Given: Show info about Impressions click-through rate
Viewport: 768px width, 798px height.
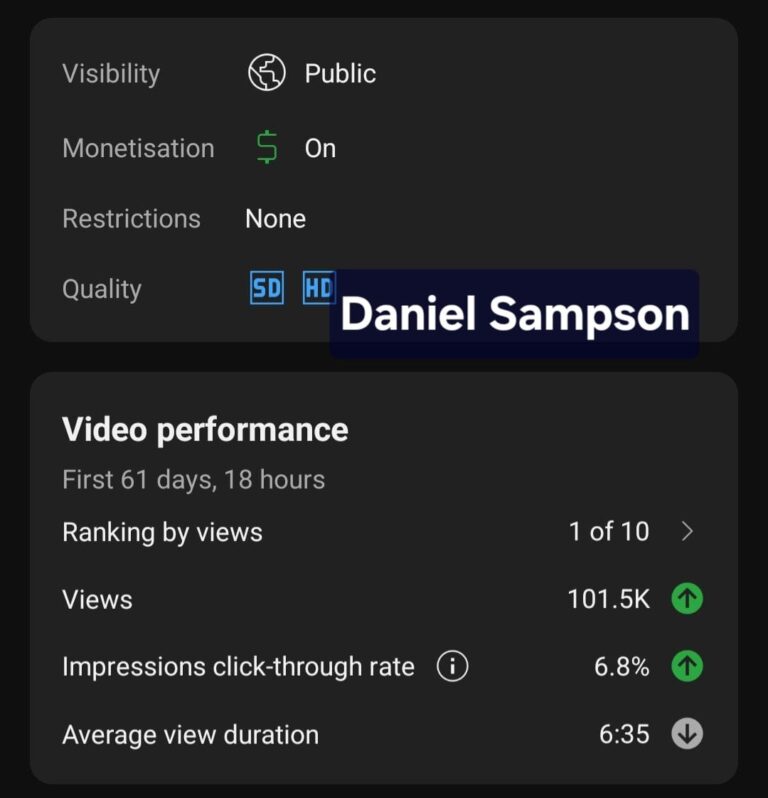Looking at the screenshot, I should [x=452, y=666].
